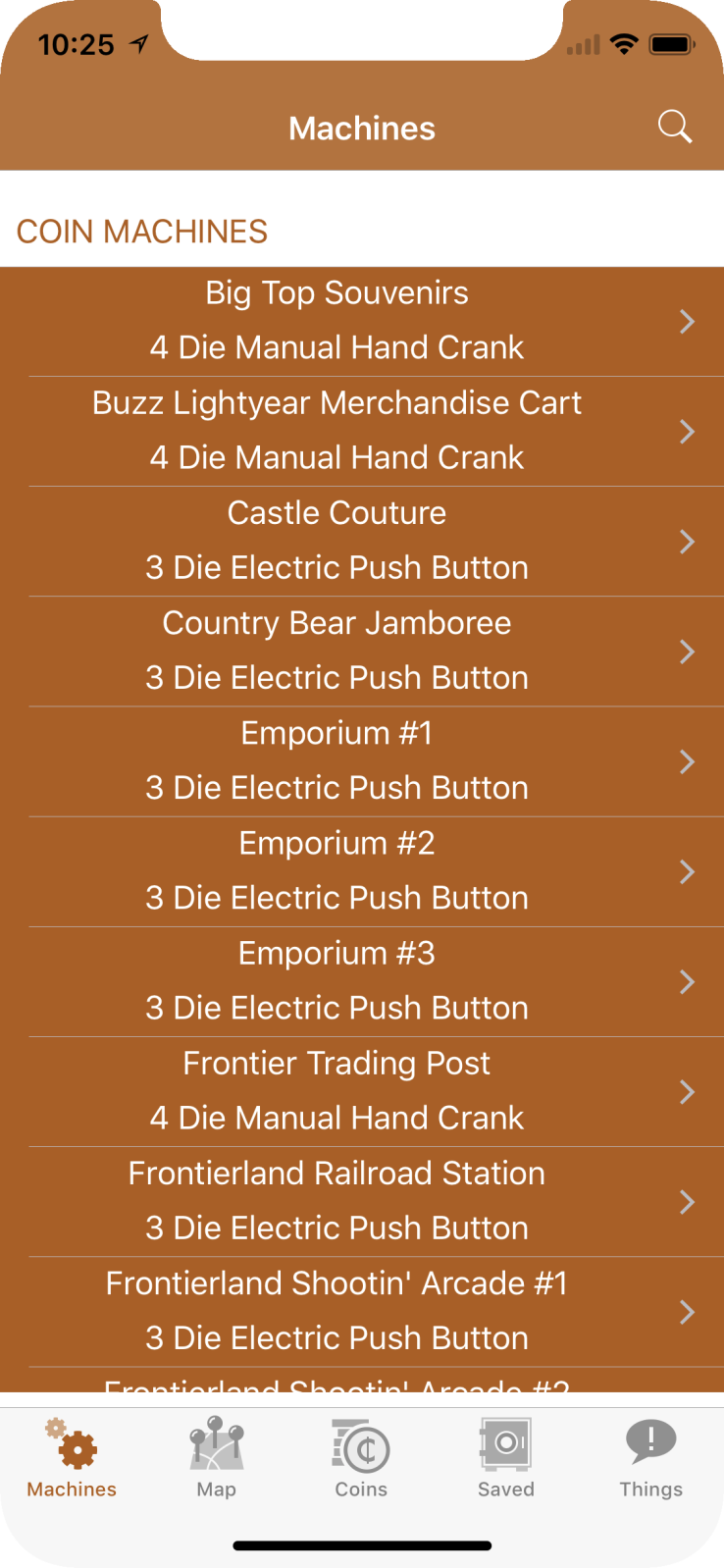Viewport: 724px width, 1568px height.
Task: Open the search magnifier icon
Action: point(674,128)
